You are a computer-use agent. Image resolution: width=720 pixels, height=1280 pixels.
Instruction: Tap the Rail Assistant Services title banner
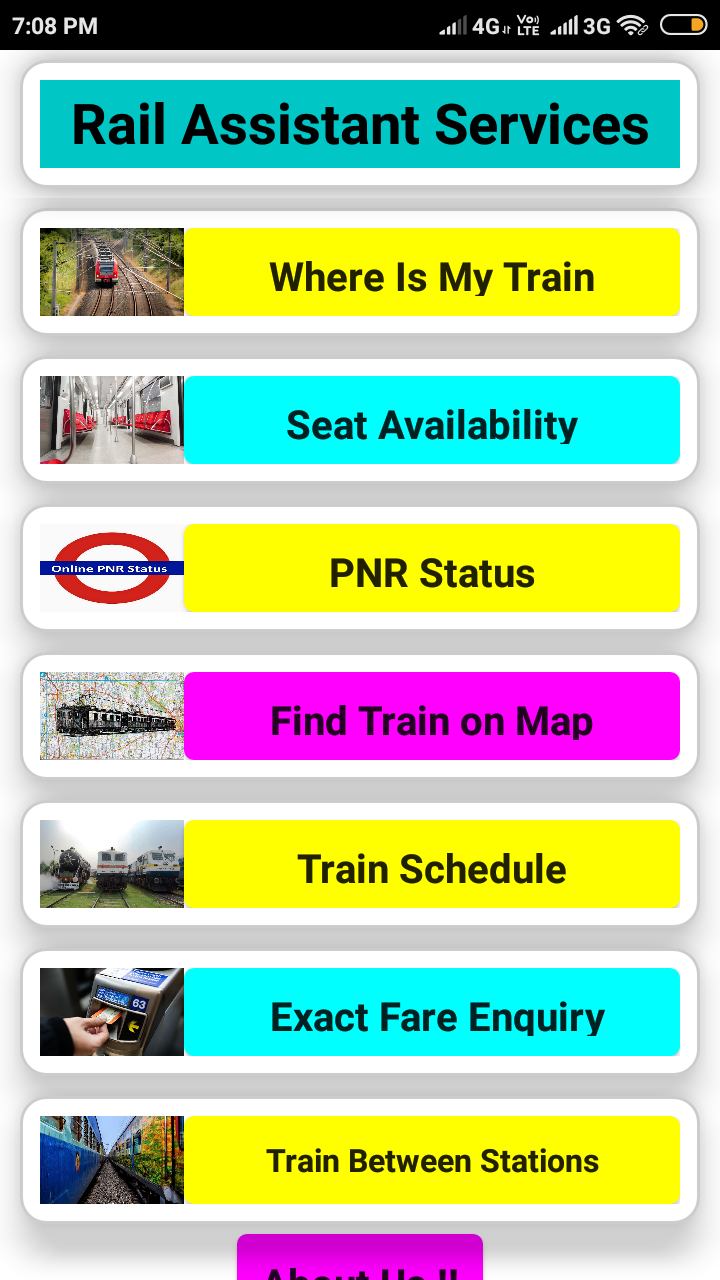(360, 124)
